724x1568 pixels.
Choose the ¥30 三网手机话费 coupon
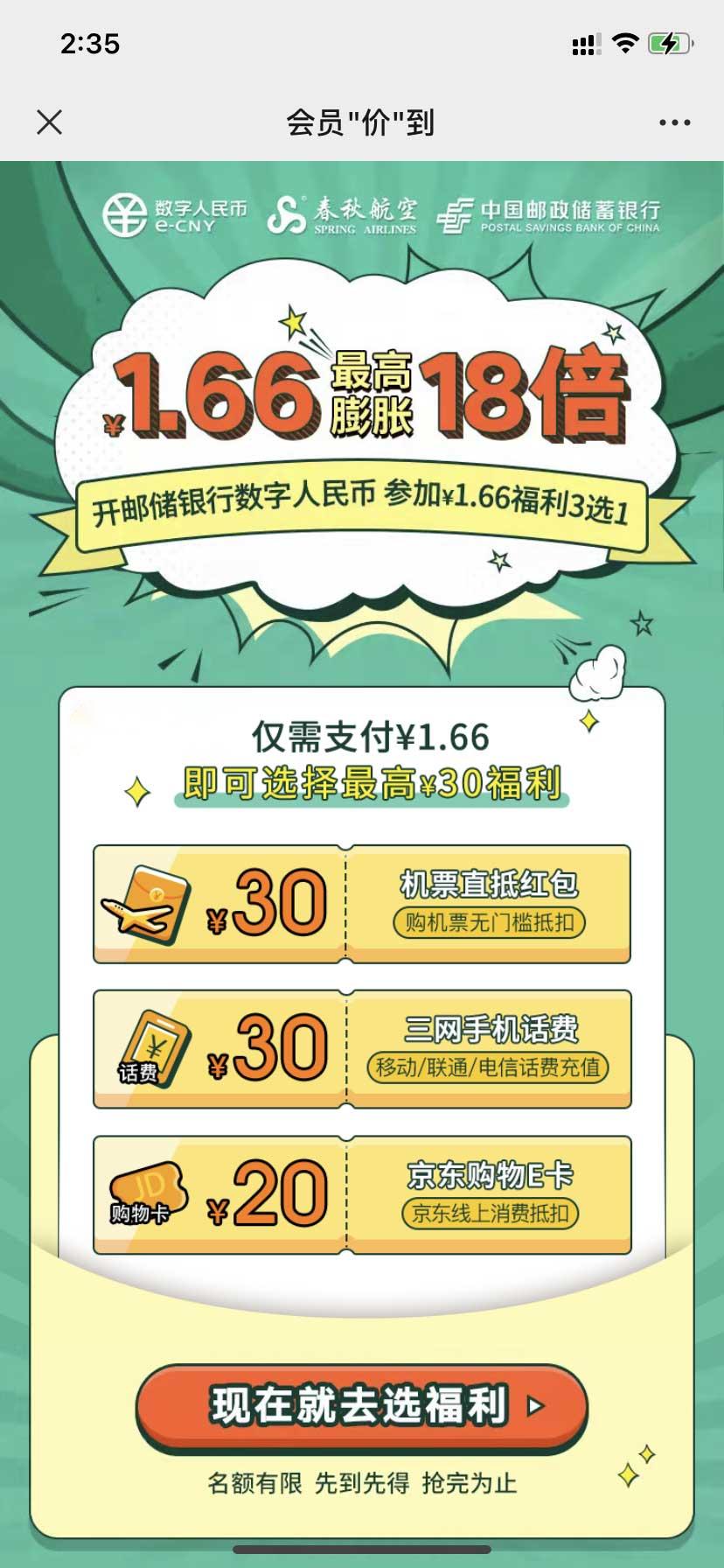(x=362, y=1048)
